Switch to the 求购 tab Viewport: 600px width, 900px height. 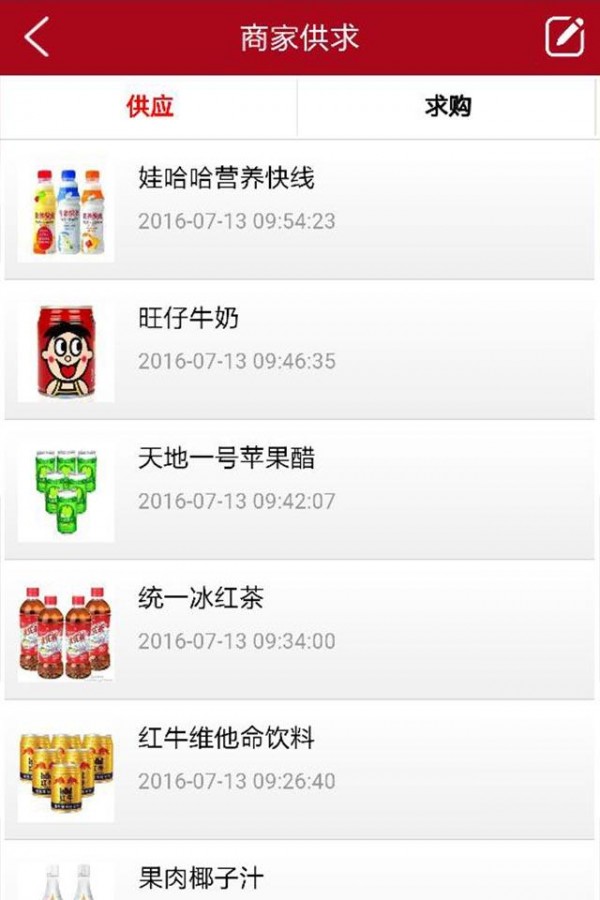pos(447,107)
